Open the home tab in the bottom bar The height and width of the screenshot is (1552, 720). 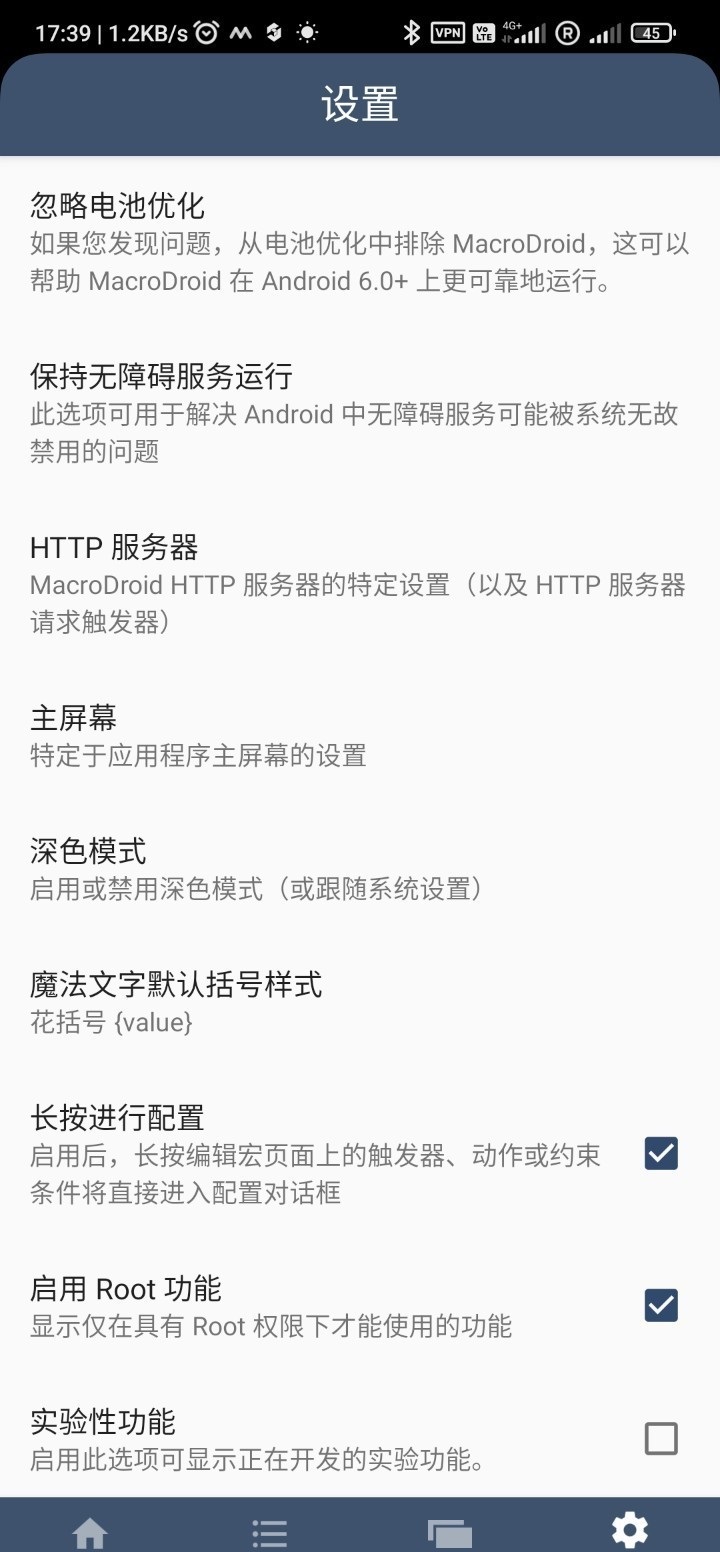(x=90, y=1529)
